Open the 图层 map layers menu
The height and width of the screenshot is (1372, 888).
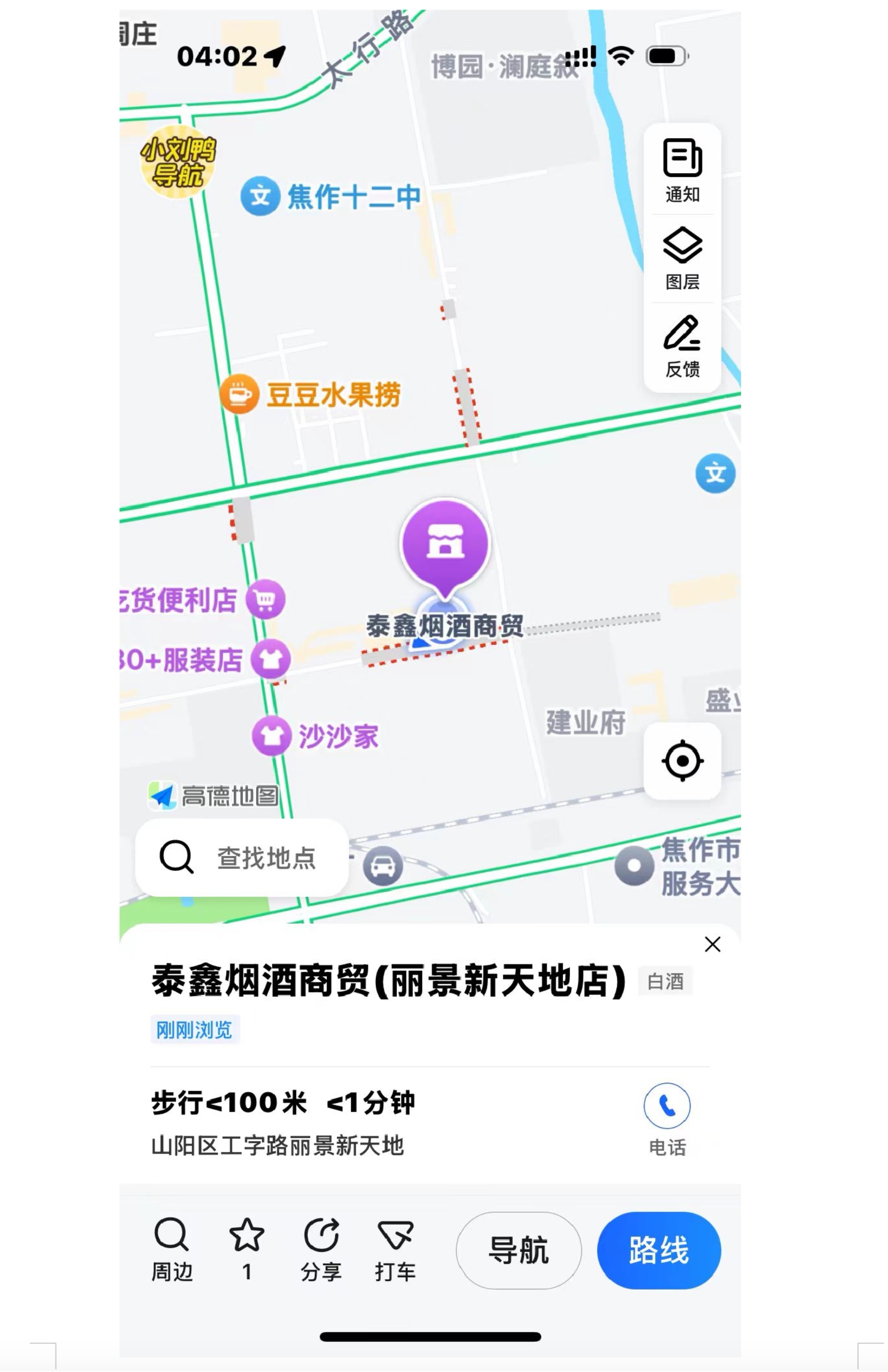[682, 258]
